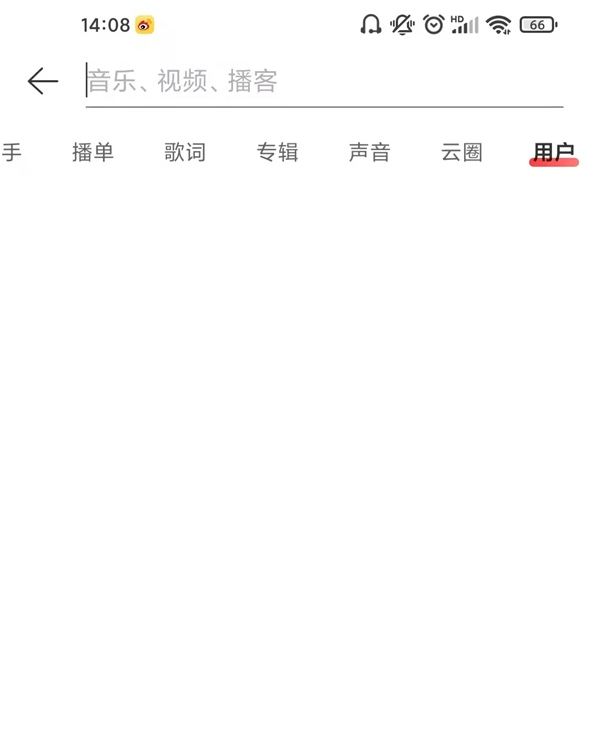Viewport: 608px width, 751px height.
Task: Switch to the 播单 tab
Action: coord(93,152)
